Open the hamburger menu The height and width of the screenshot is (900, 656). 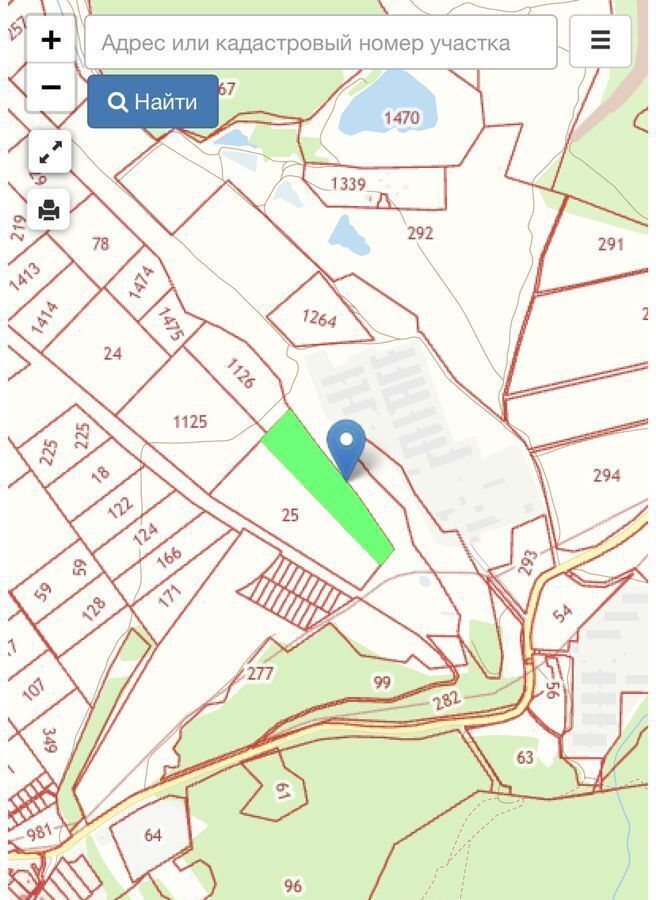[x=600, y=41]
